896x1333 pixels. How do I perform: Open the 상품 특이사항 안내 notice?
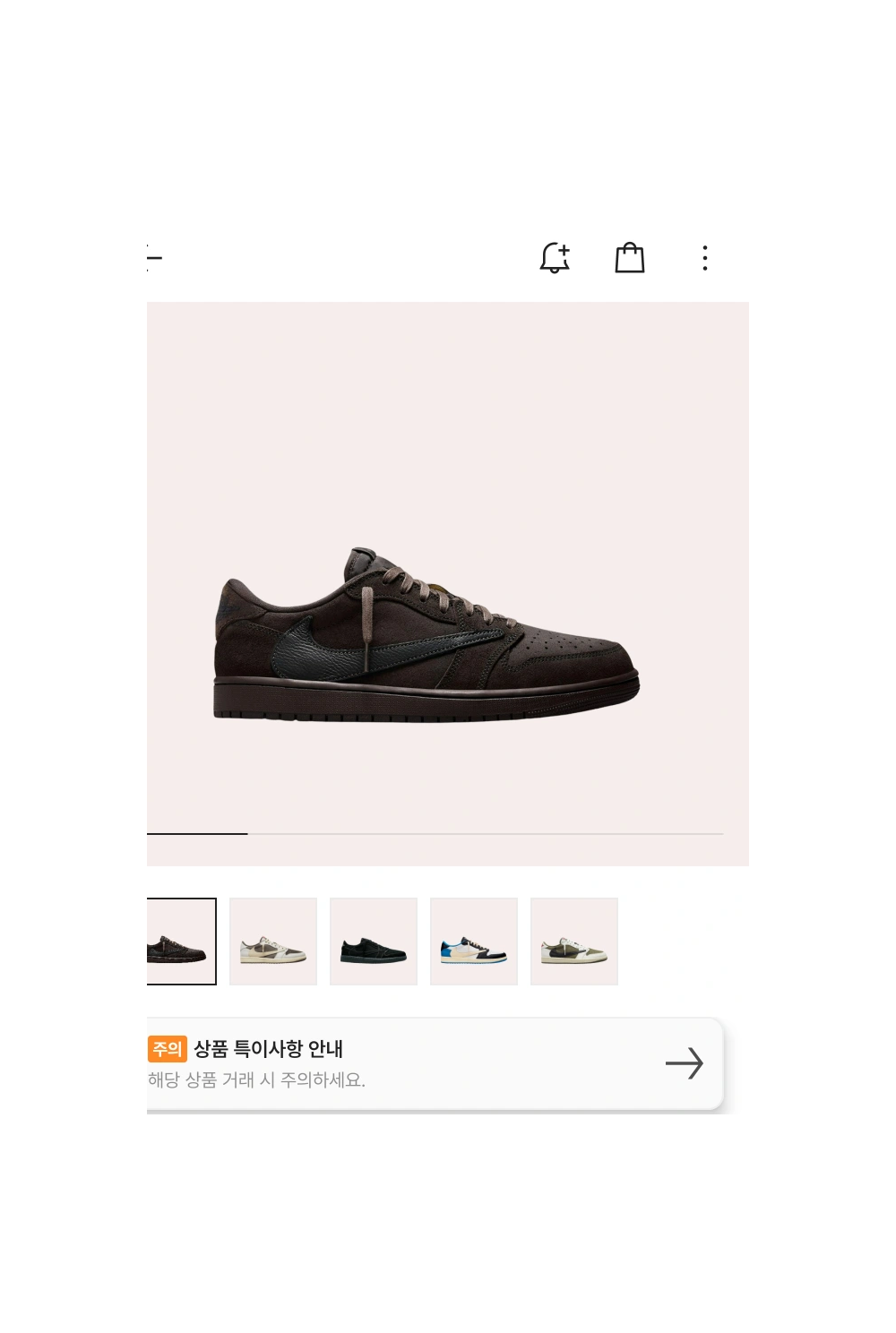tap(435, 1063)
